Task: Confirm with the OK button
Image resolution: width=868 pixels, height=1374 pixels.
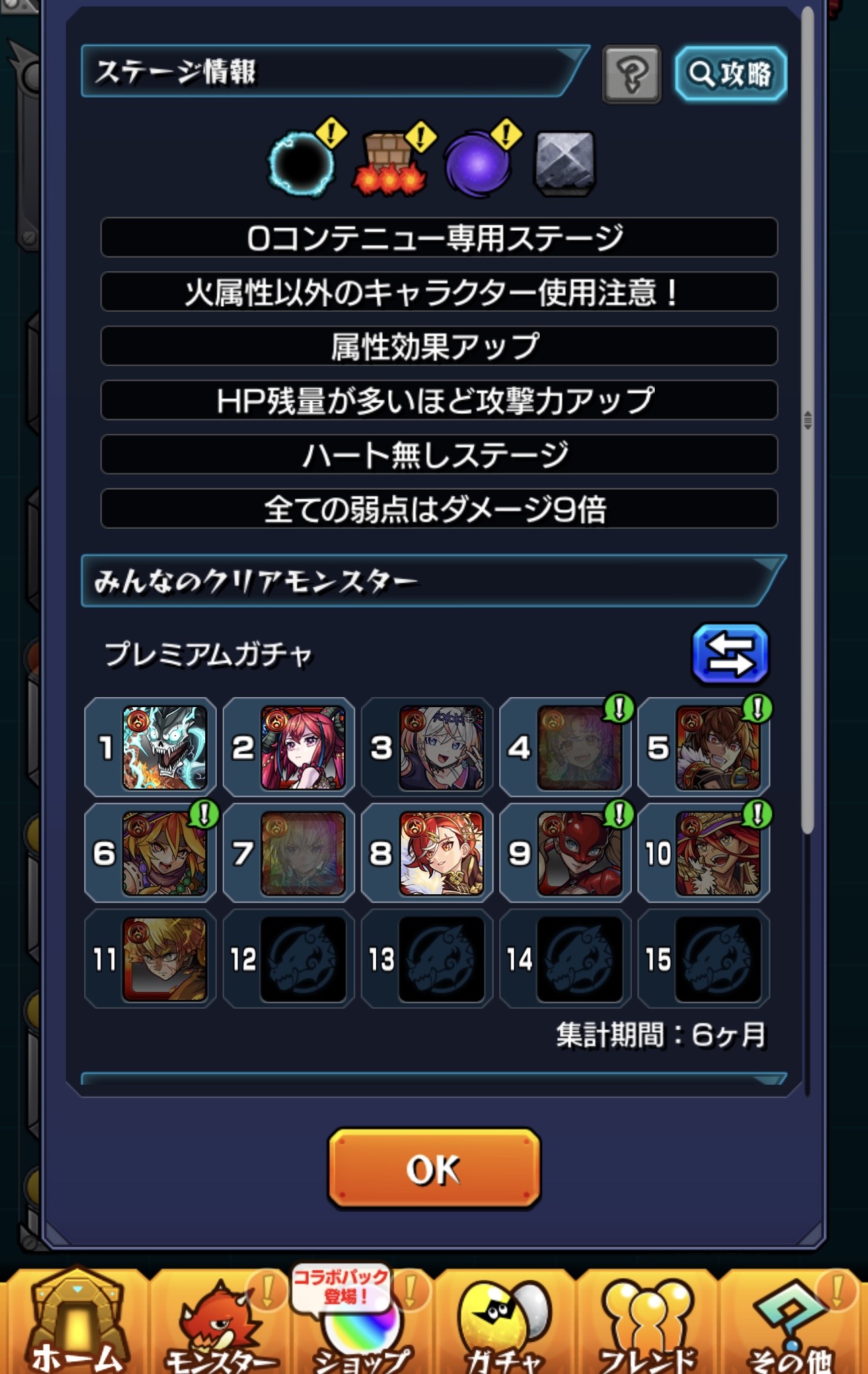Action: (x=434, y=1169)
